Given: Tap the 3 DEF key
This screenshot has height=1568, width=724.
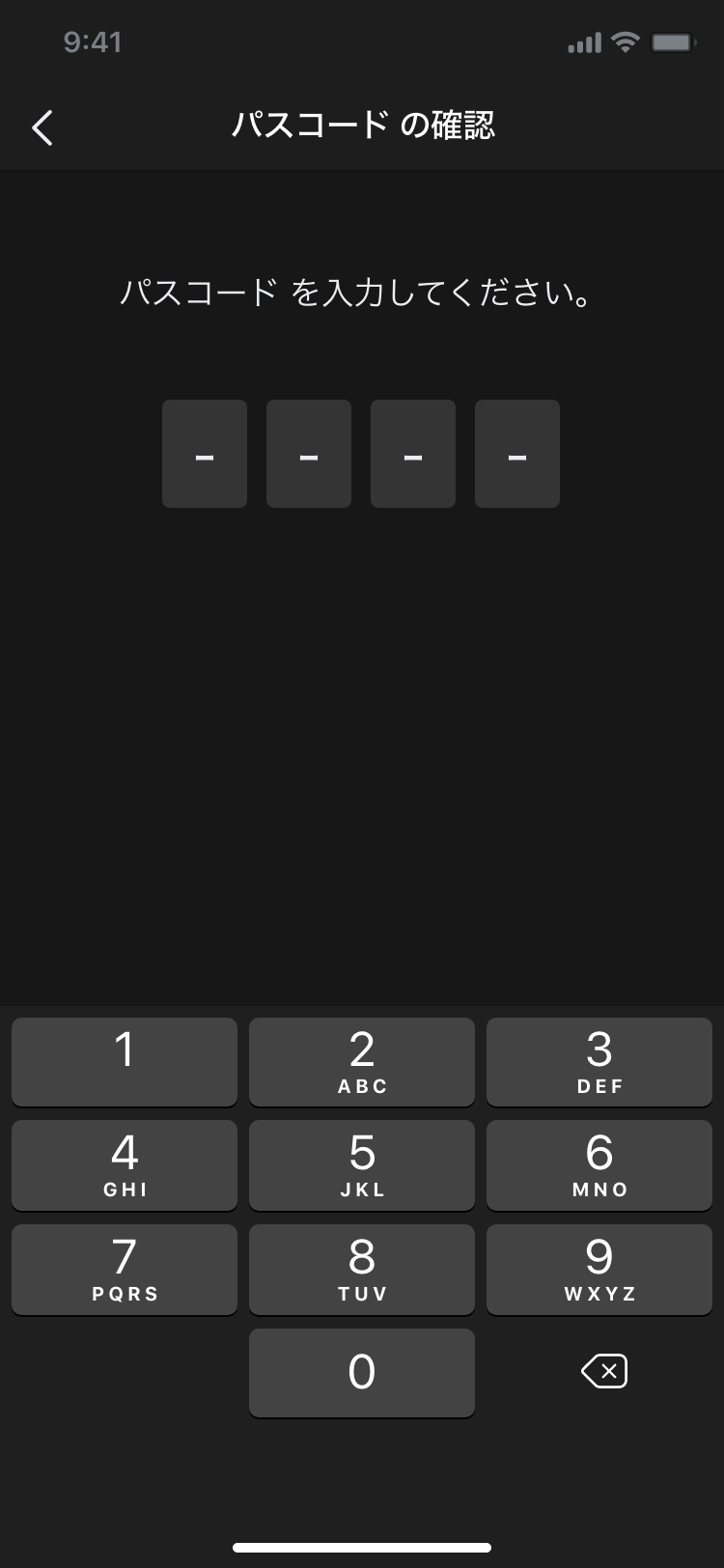Looking at the screenshot, I should click(599, 1061).
